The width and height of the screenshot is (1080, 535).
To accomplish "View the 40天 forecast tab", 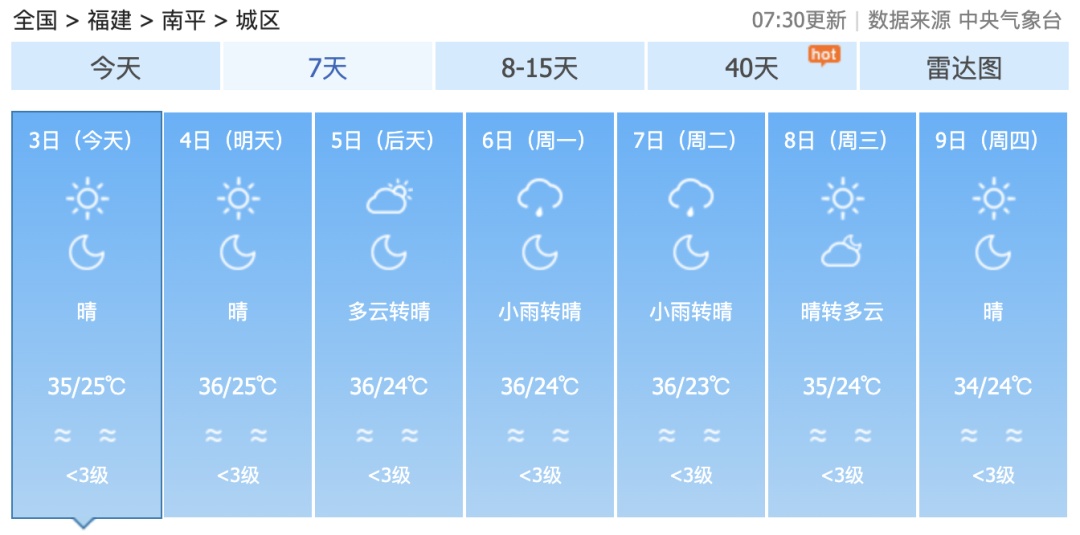I will click(751, 68).
